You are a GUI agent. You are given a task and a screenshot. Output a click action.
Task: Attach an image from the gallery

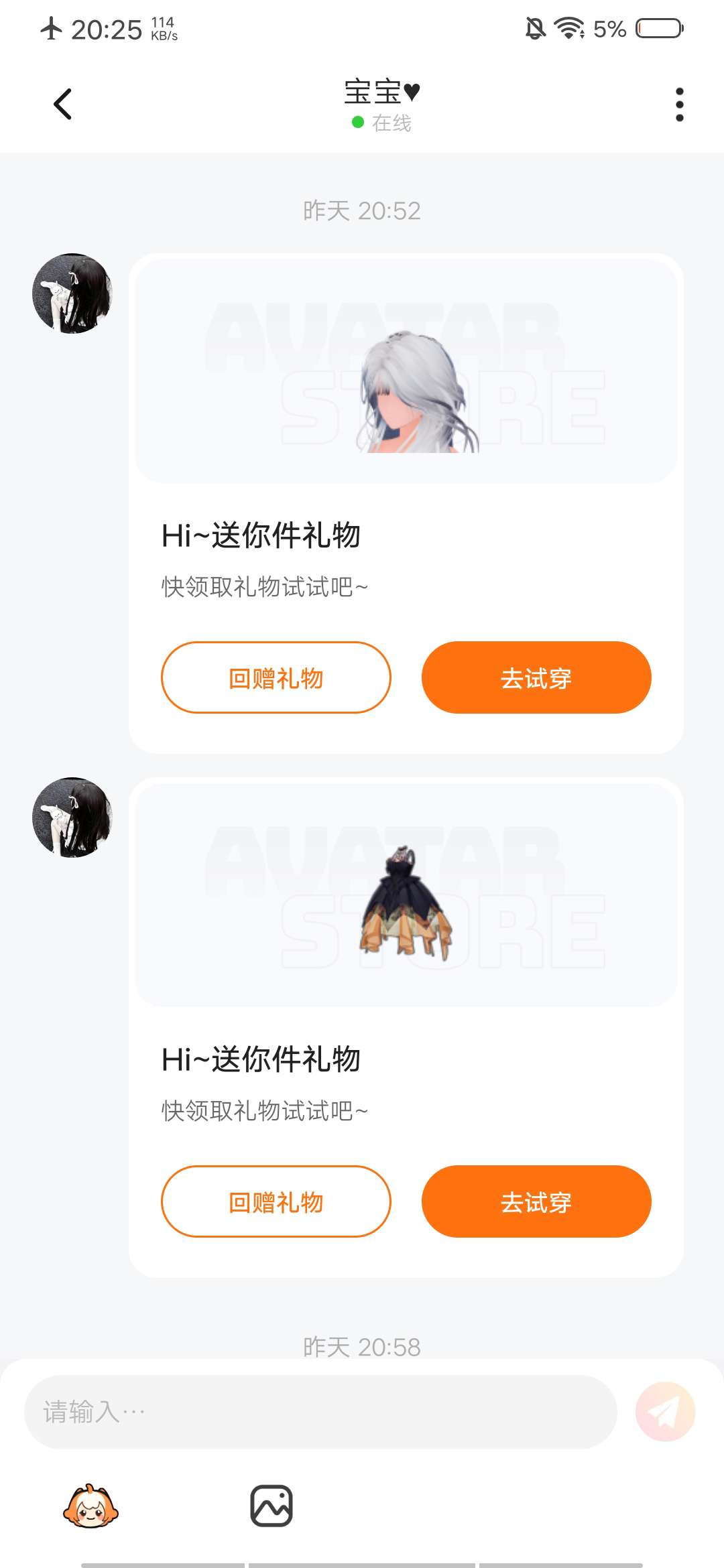coord(271,1506)
